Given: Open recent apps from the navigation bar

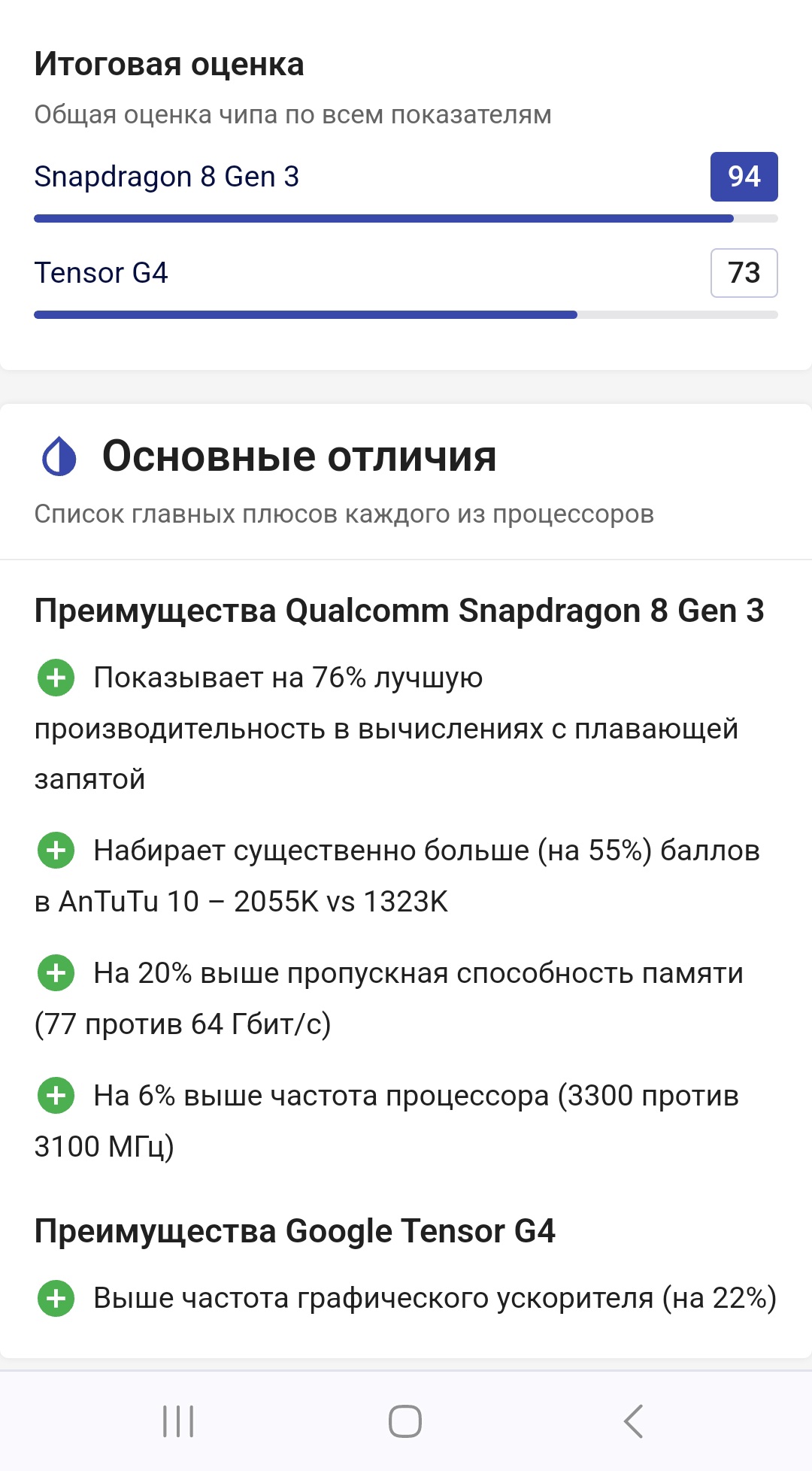Looking at the screenshot, I should (x=178, y=1421).
